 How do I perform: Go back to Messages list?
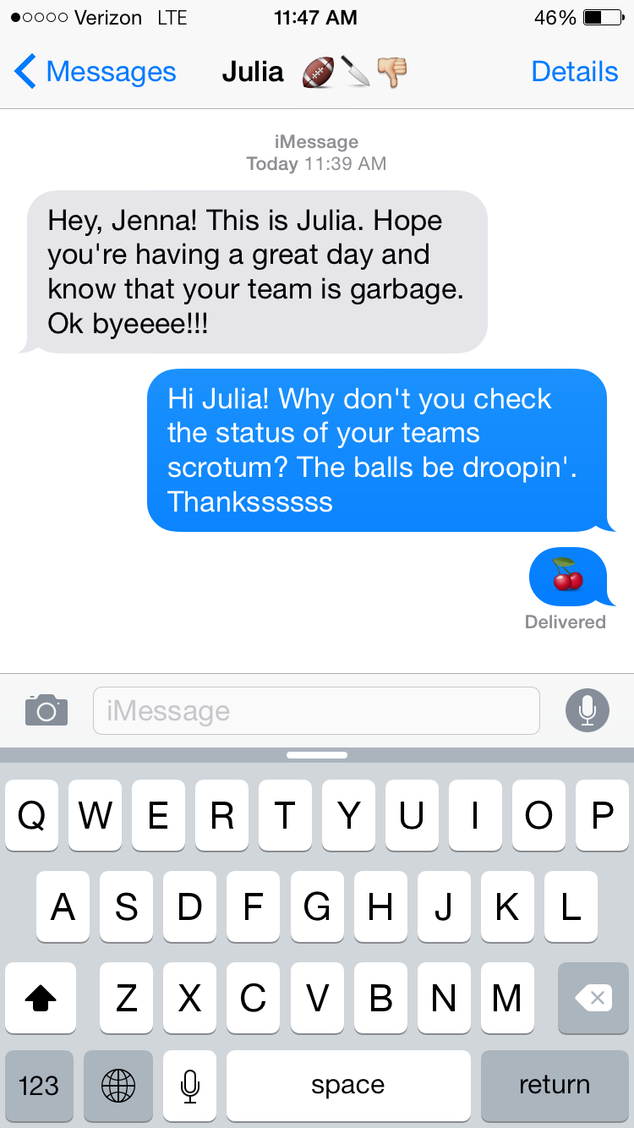coord(95,72)
